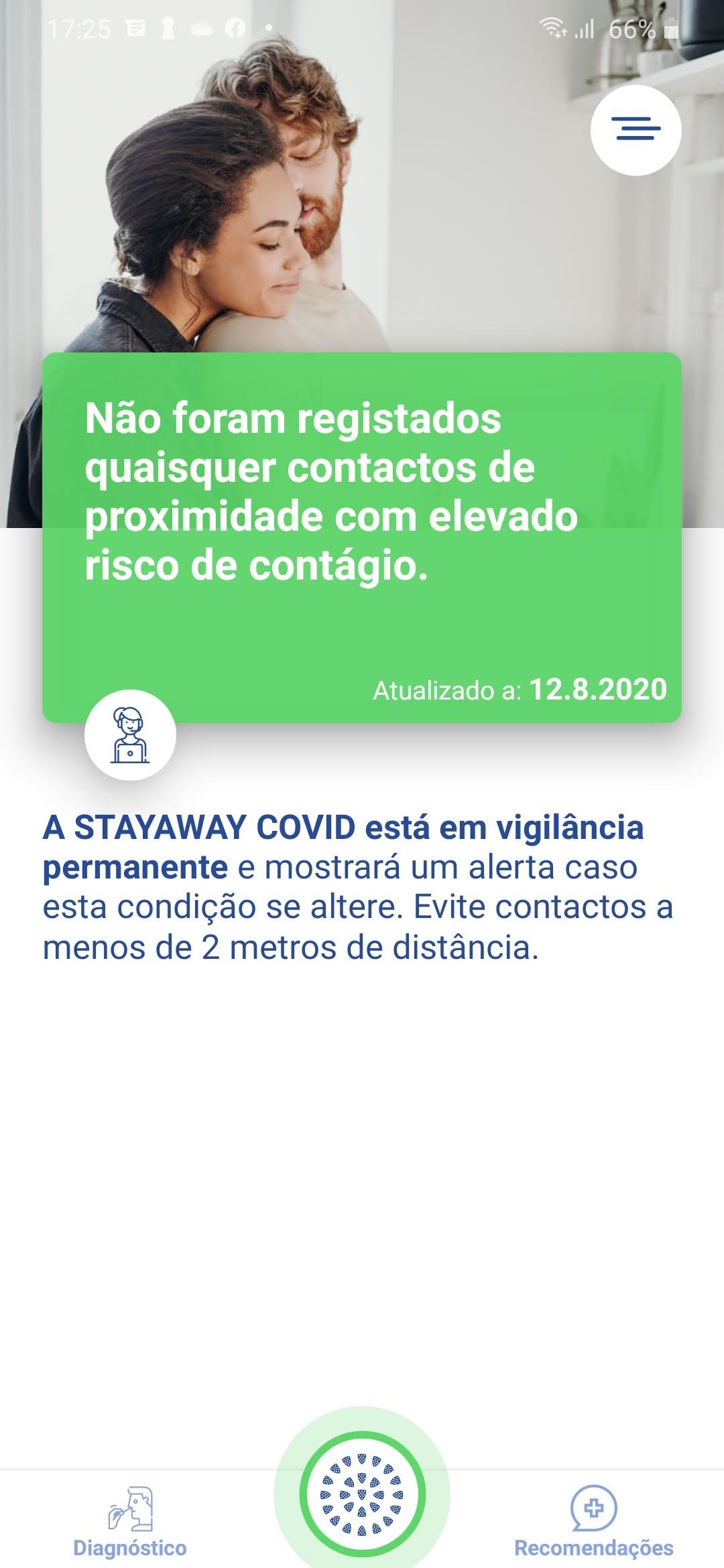Viewport: 724px width, 1568px height.
Task: Tap the central virus status button
Action: (x=362, y=1494)
